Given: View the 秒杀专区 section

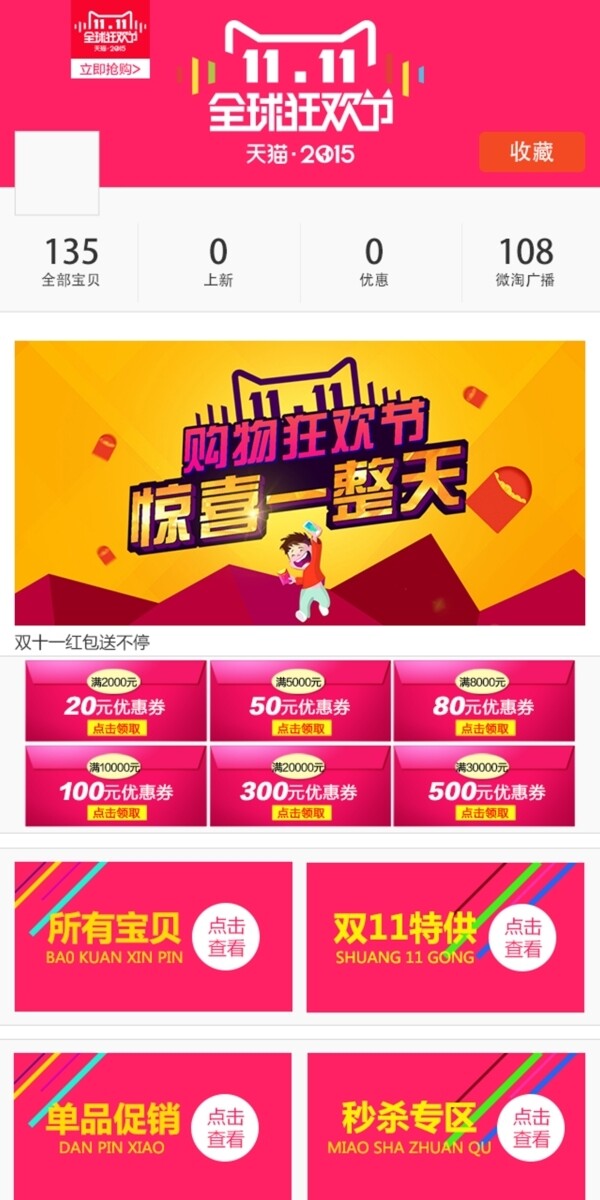Looking at the screenshot, I should click(x=445, y=1125).
